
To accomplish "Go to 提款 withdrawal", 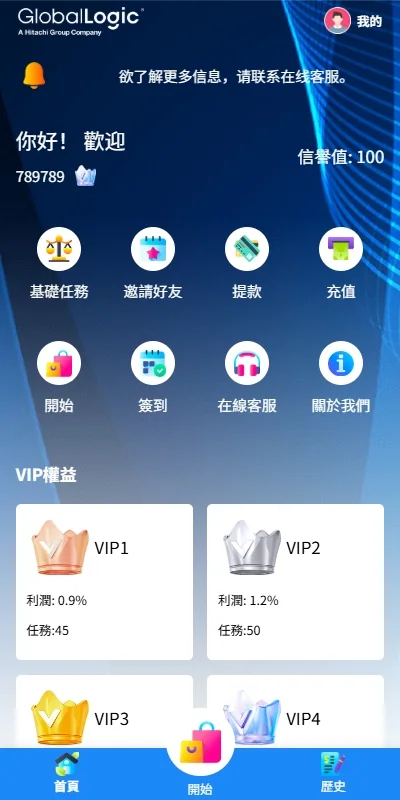I will click(x=247, y=263).
